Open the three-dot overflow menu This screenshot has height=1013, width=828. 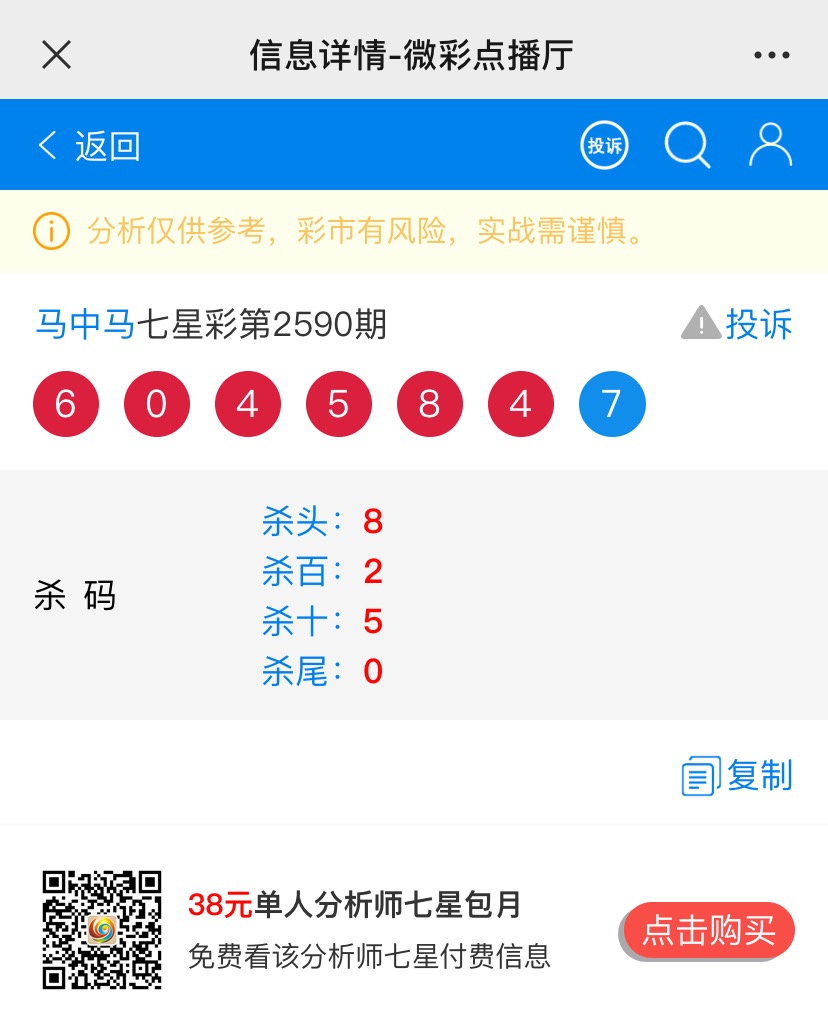point(771,55)
